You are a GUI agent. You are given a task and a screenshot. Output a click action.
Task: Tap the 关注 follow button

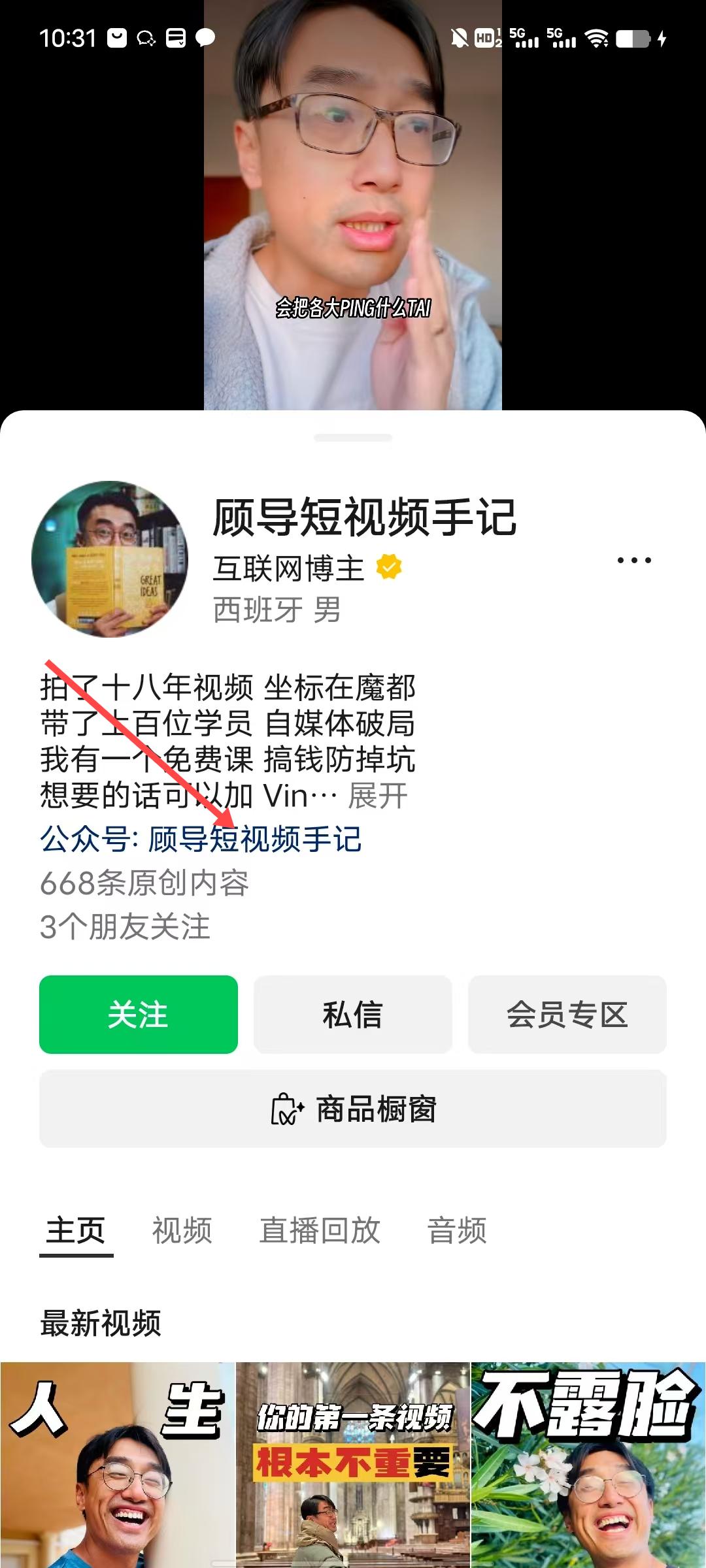[139, 1014]
